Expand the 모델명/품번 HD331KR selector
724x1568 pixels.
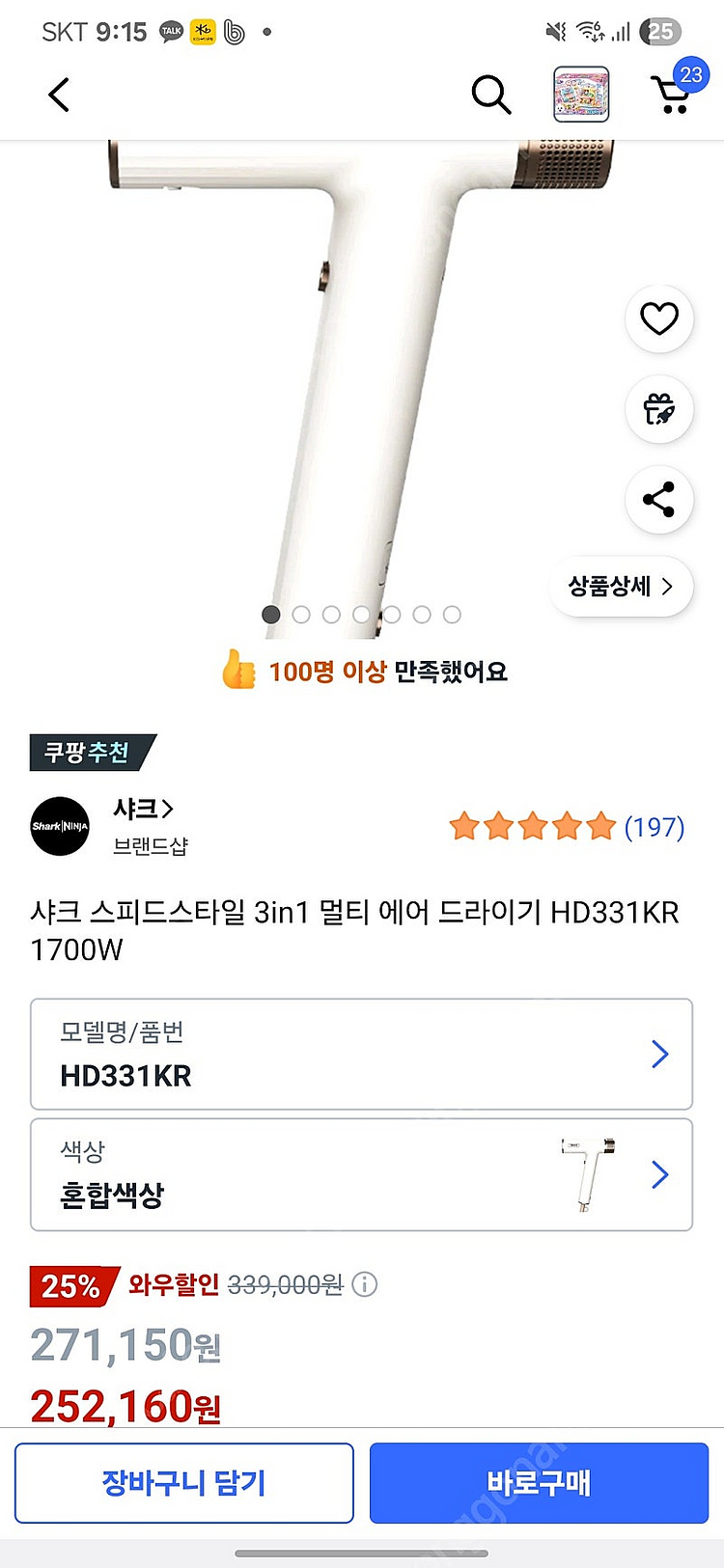pyautogui.click(x=362, y=1054)
